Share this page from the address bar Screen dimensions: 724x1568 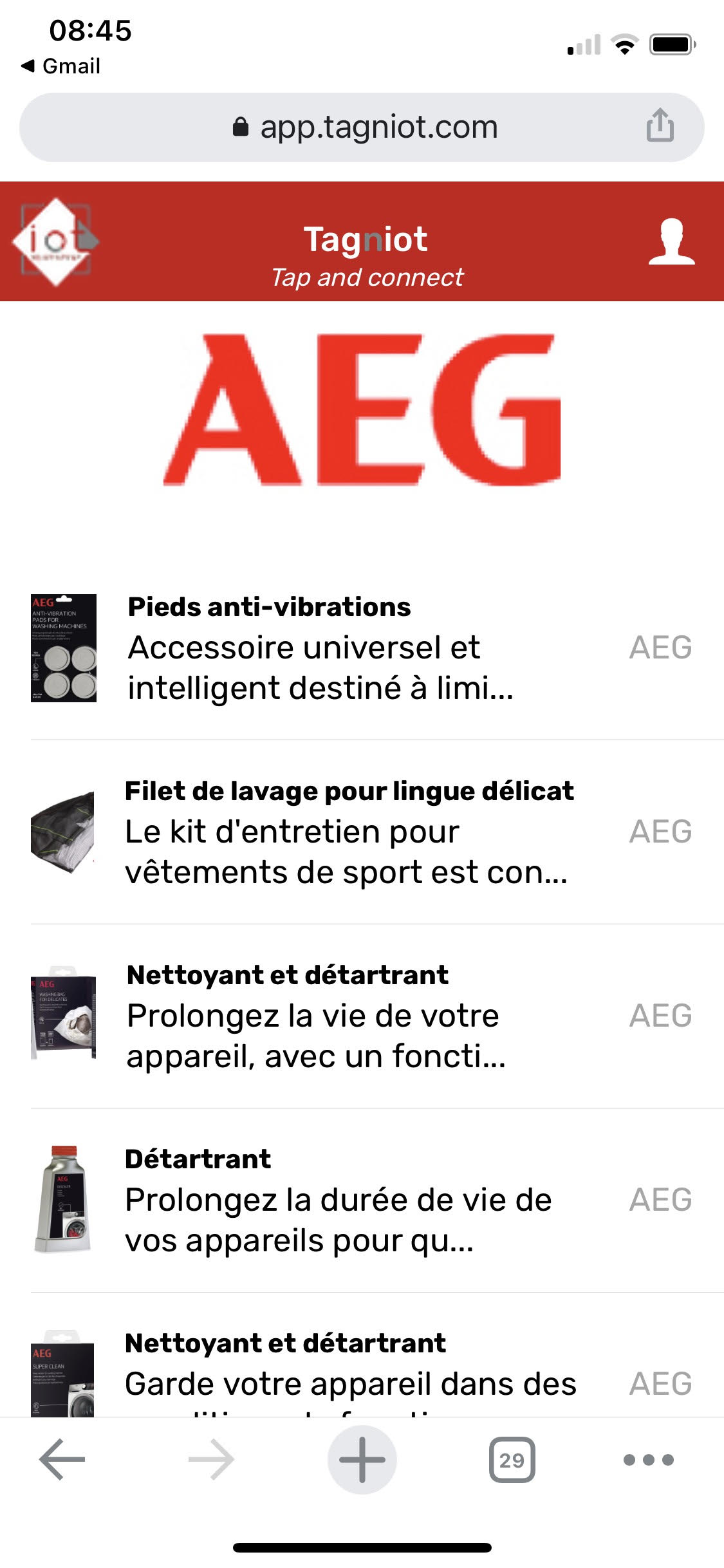pyautogui.click(x=660, y=126)
